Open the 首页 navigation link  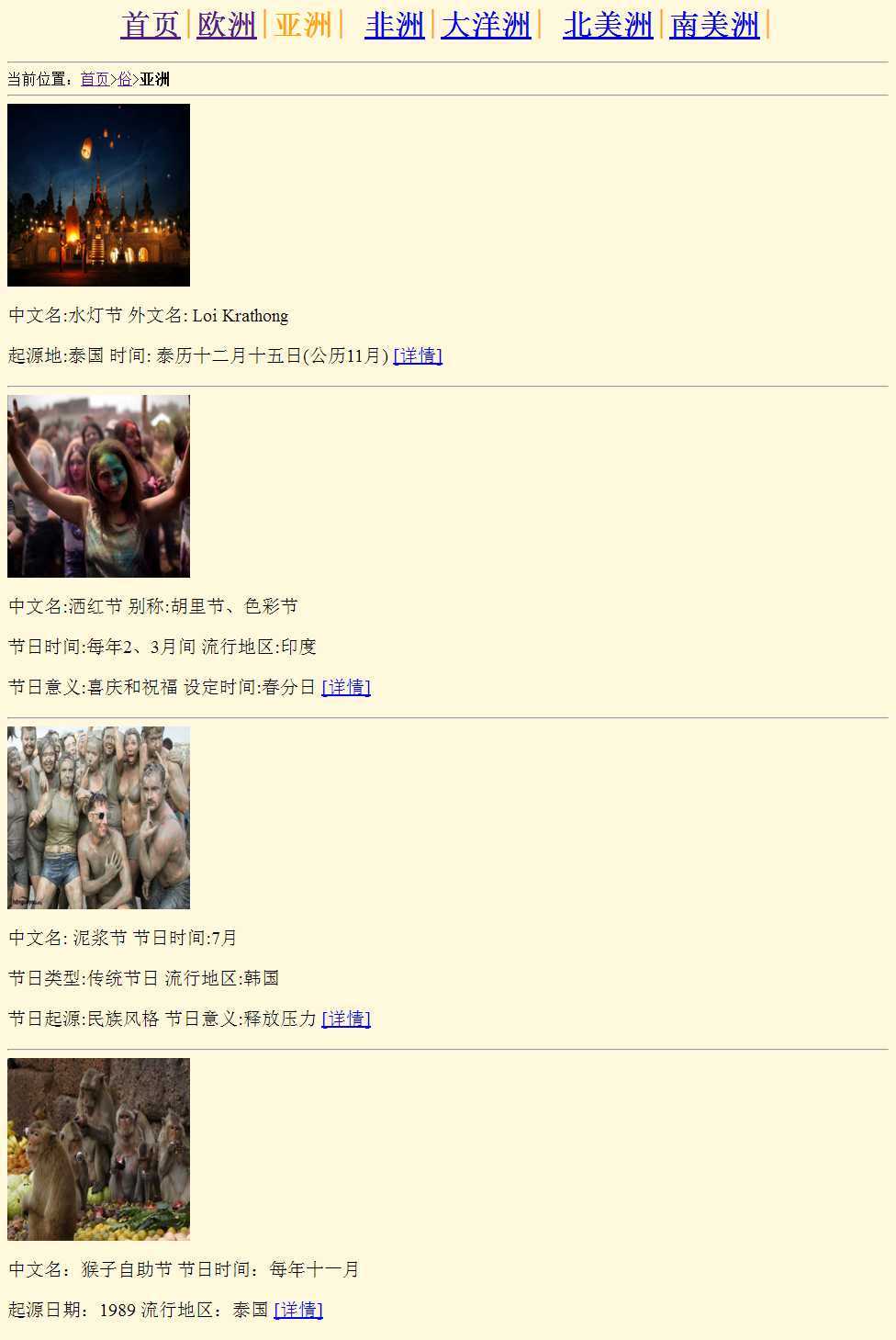[150, 25]
